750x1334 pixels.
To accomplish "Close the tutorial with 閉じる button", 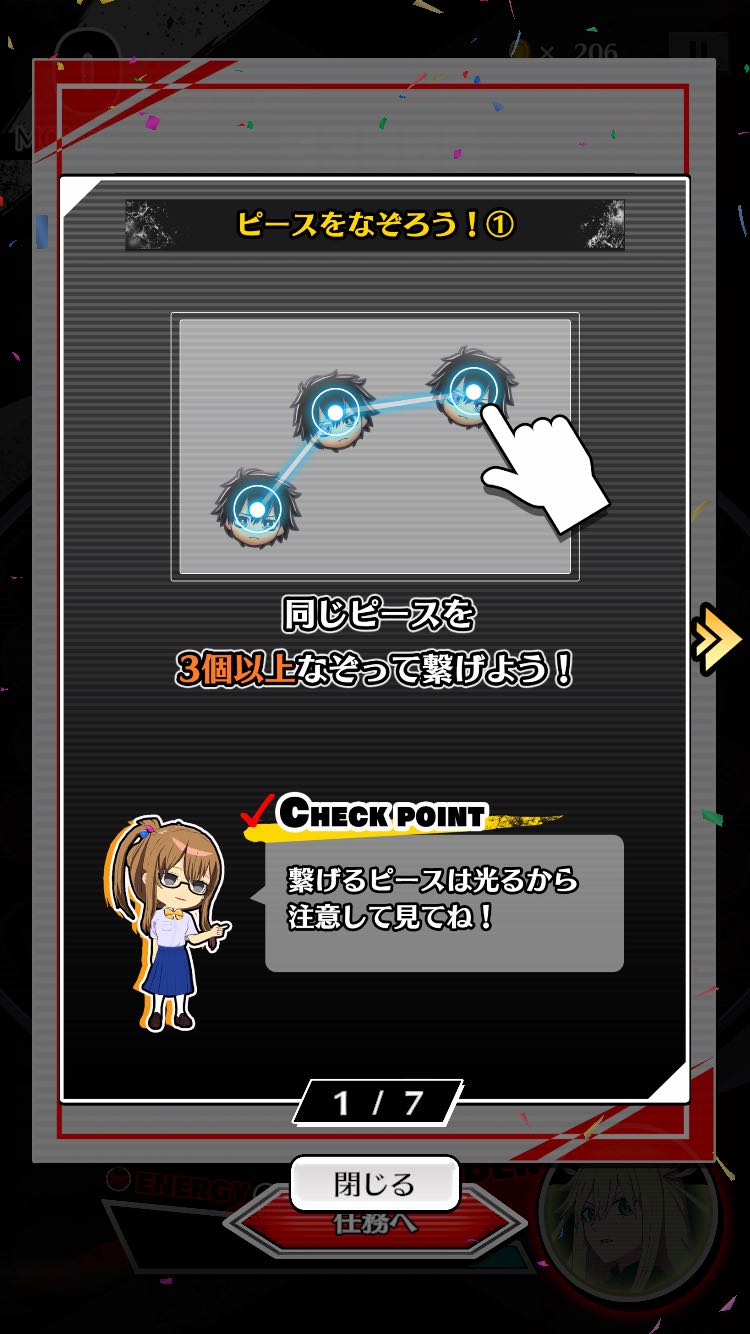I will (374, 1184).
